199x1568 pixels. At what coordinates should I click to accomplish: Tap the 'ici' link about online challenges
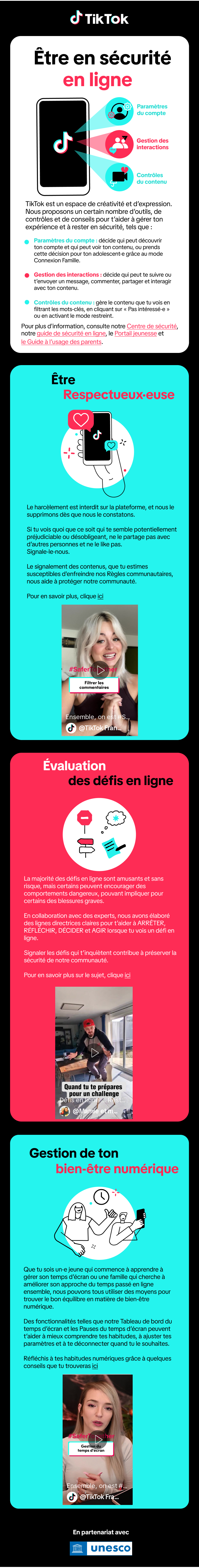(127, 975)
